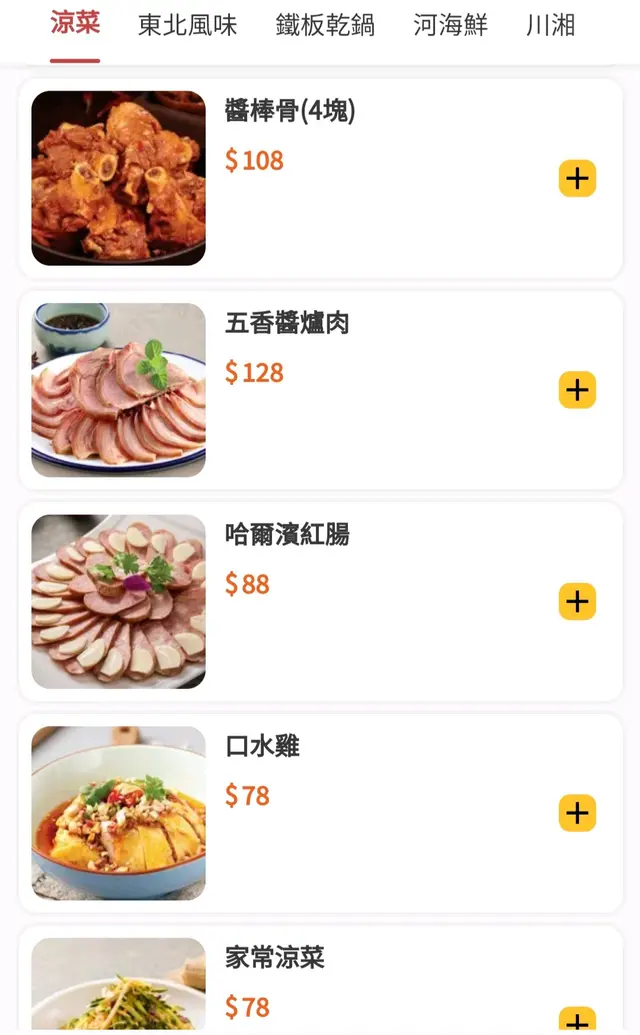
Task: Add 五香醬爐肉 to the cart
Action: tap(577, 390)
